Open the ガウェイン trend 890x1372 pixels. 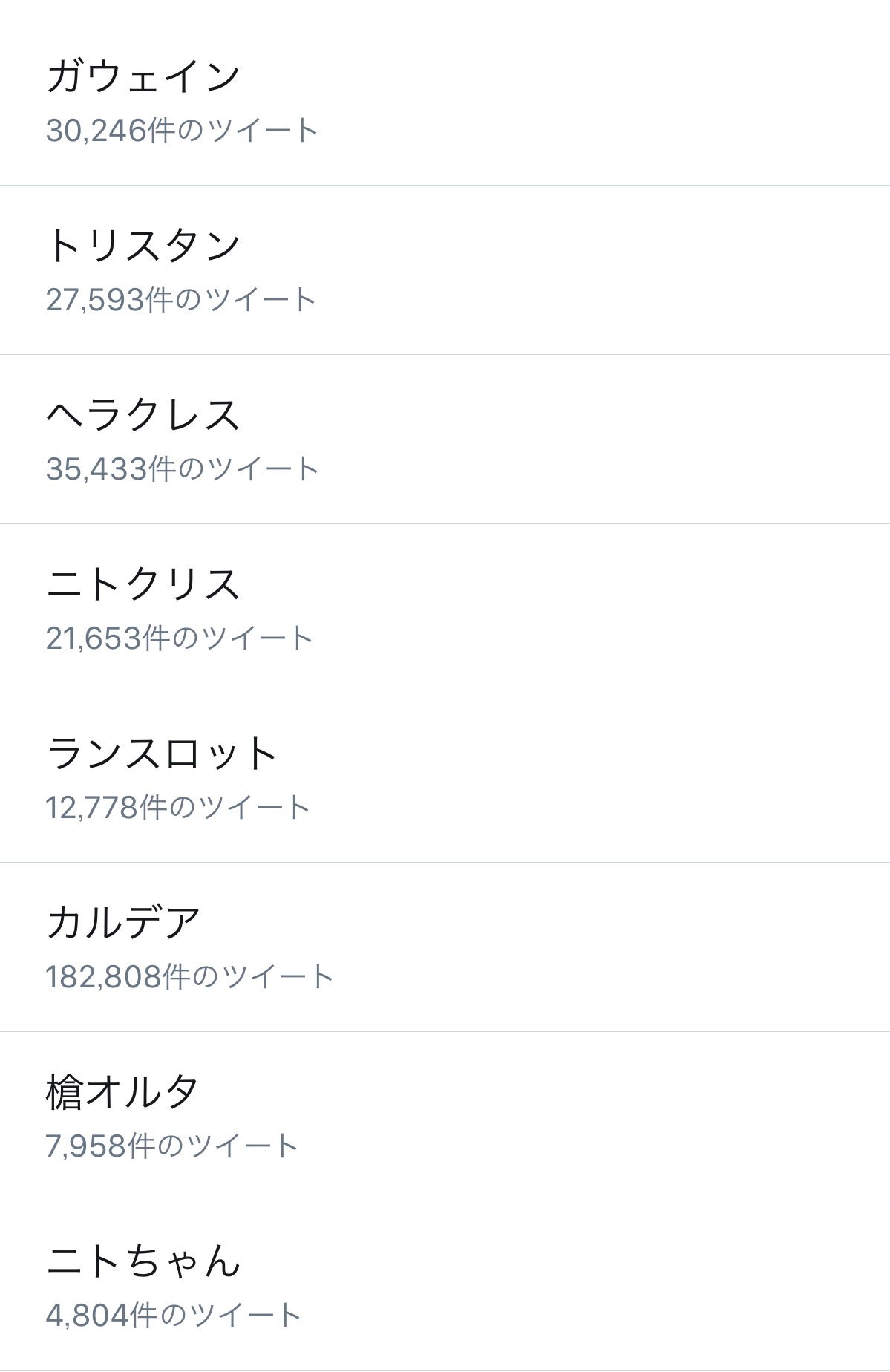[144, 77]
